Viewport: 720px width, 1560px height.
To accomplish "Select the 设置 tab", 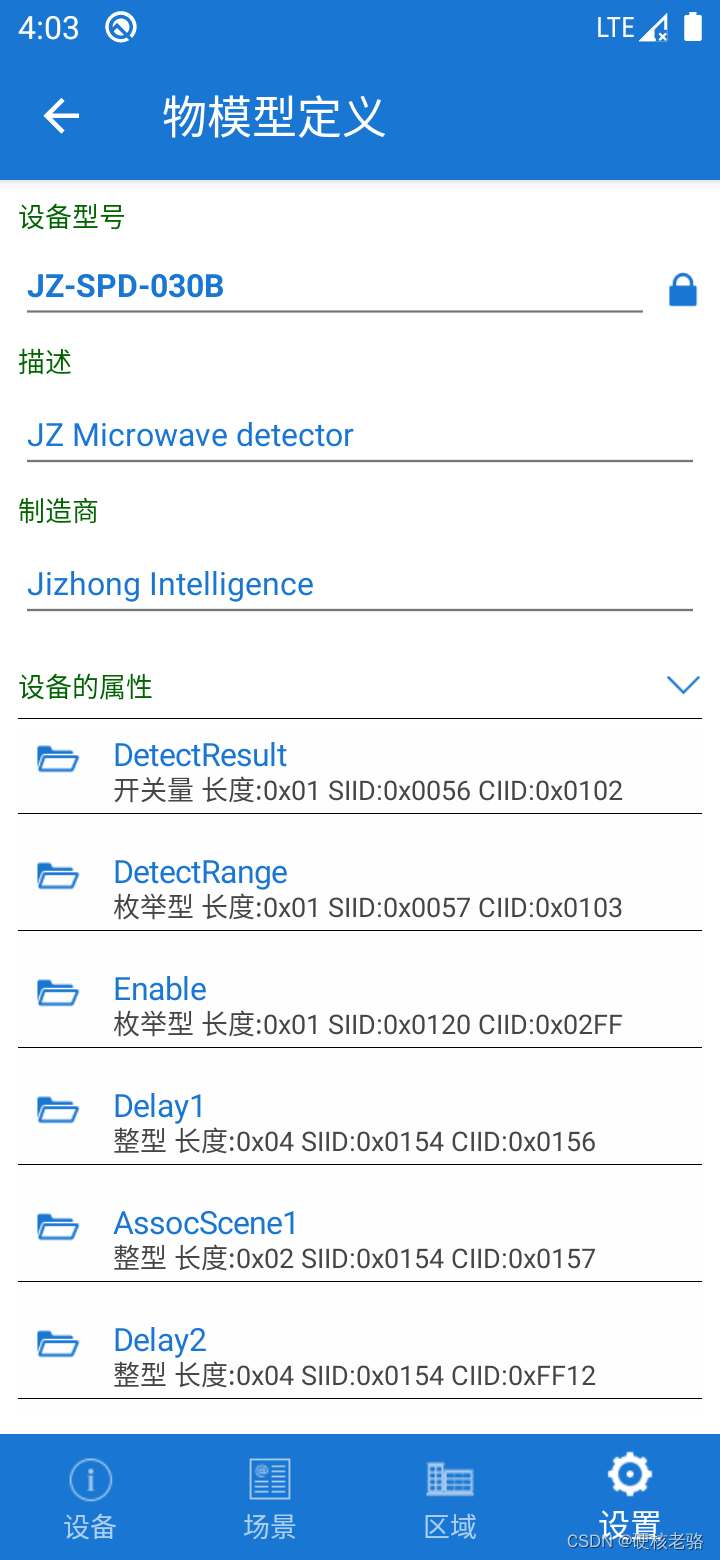I will pyautogui.click(x=630, y=1497).
